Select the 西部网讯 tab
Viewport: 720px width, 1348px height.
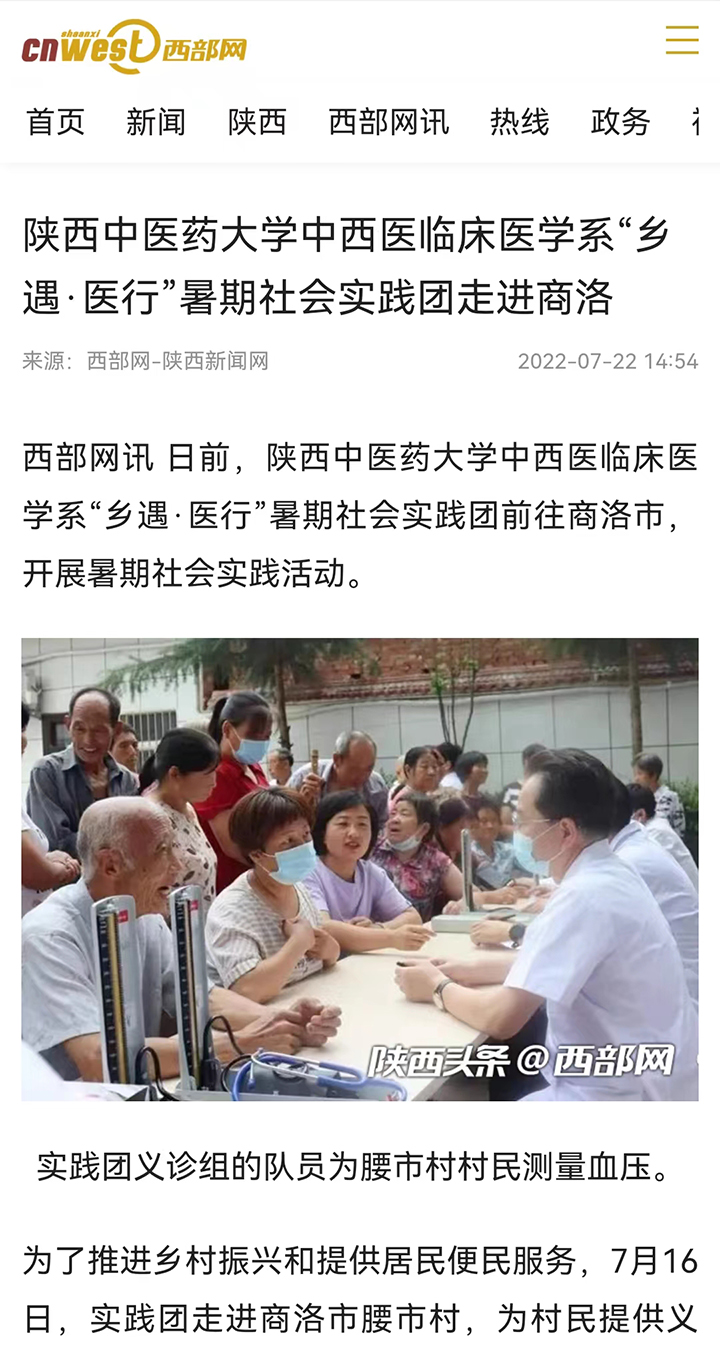[389, 122]
